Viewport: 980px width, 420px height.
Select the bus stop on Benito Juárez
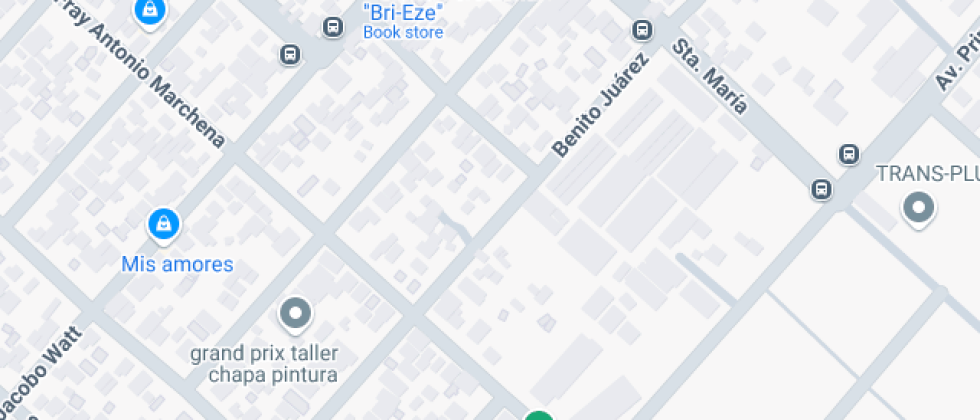tap(642, 29)
